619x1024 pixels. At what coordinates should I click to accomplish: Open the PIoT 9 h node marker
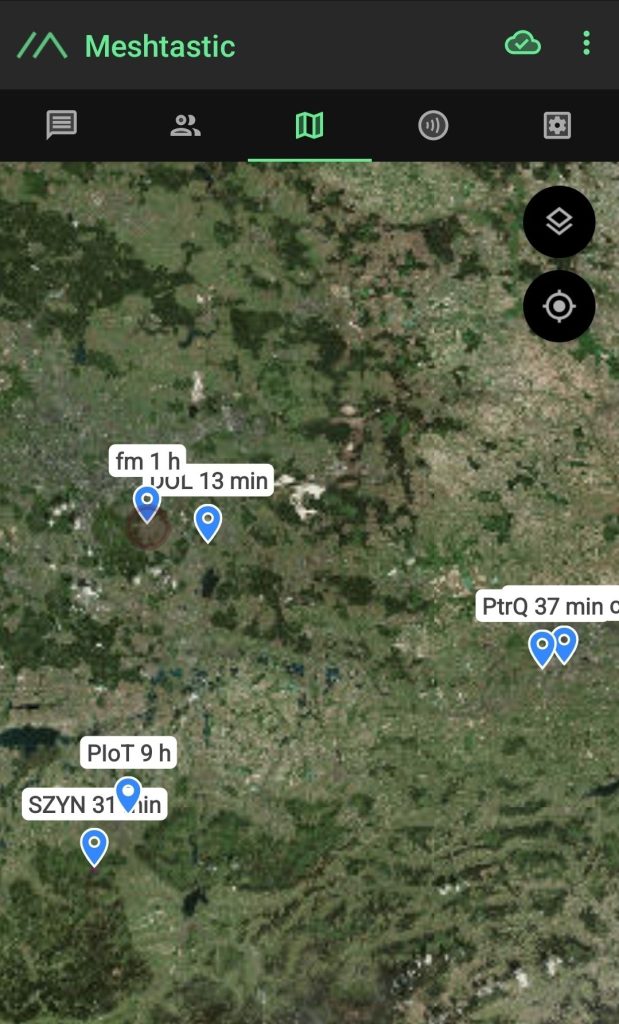(128, 793)
